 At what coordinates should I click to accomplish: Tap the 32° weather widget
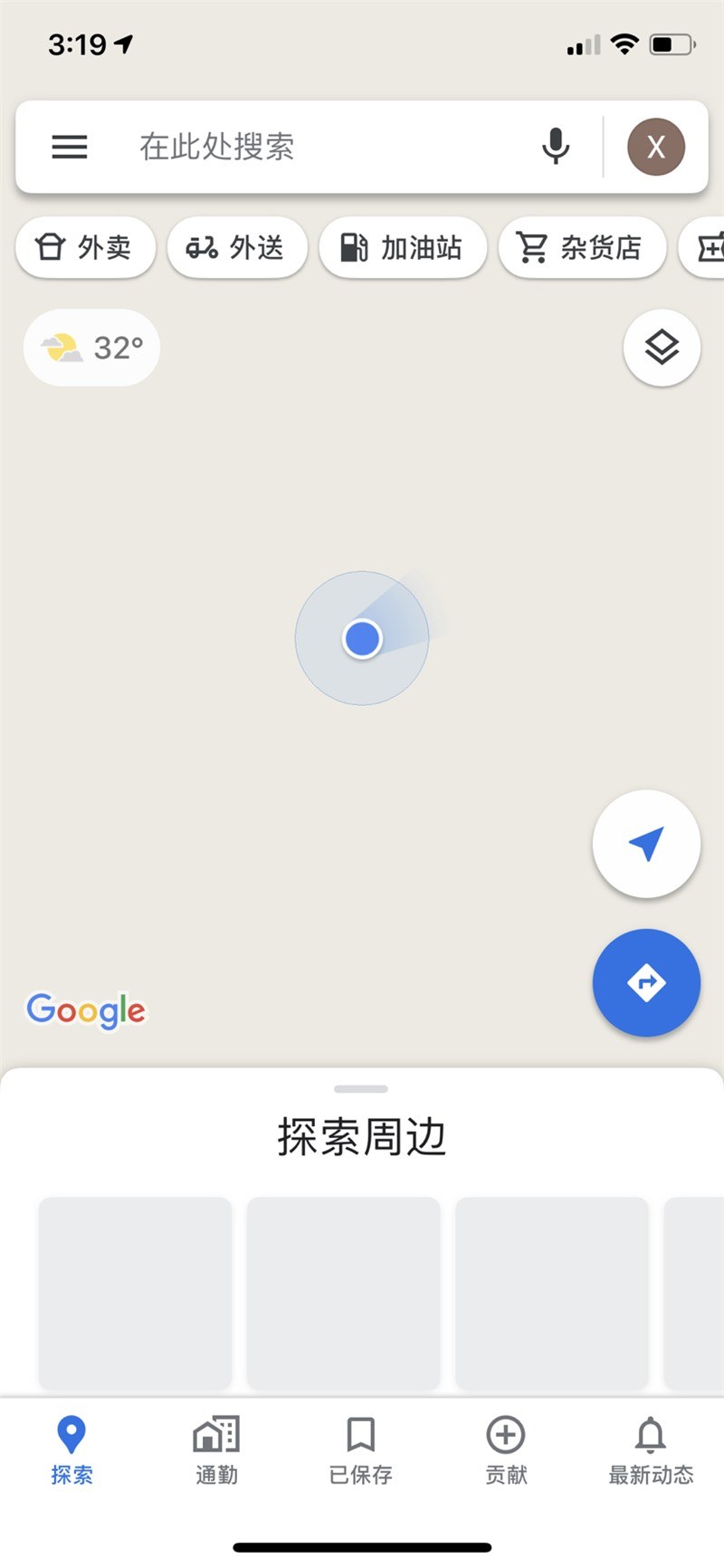point(91,348)
